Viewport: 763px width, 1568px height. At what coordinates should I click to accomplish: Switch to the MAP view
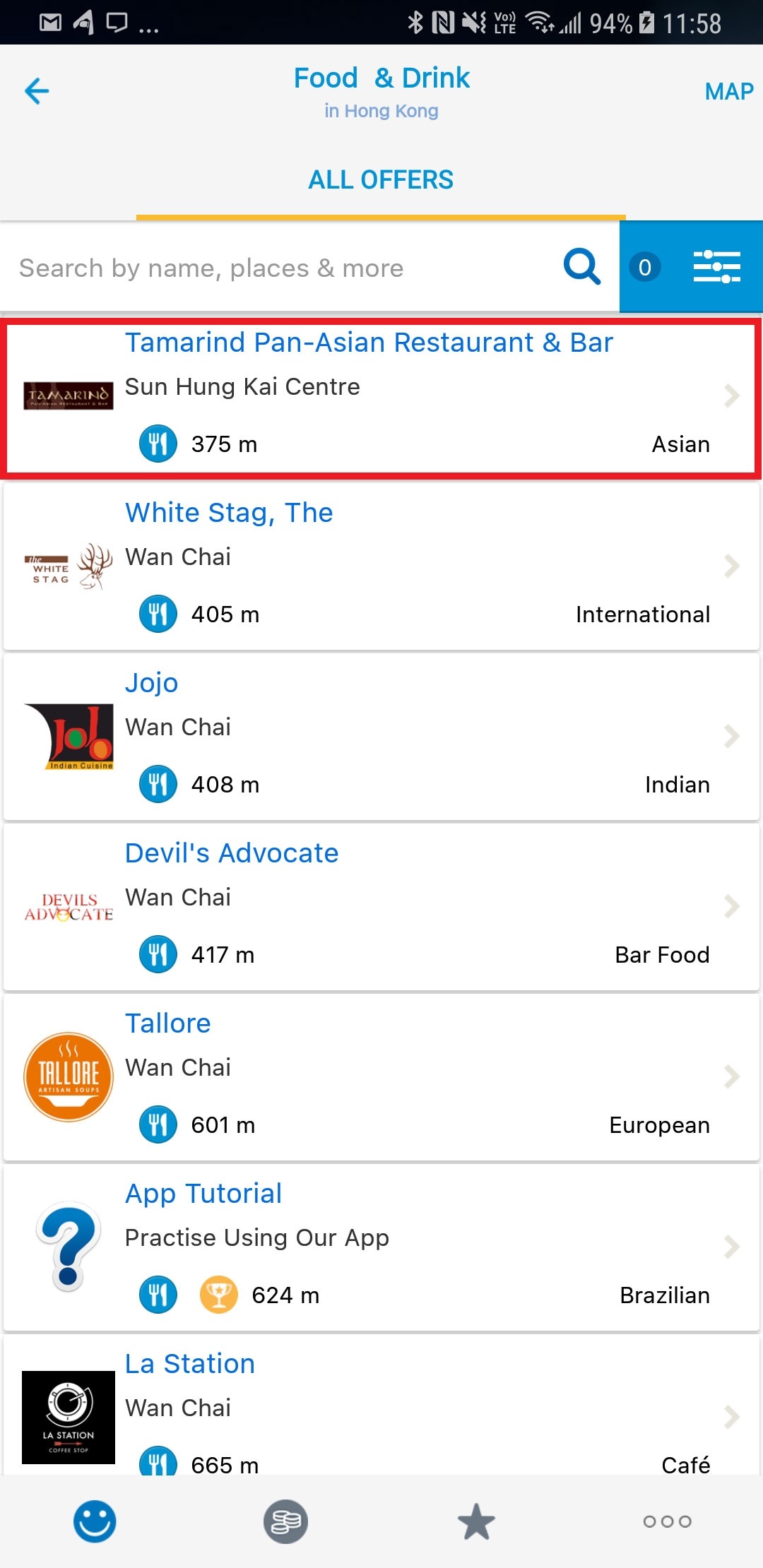point(728,91)
